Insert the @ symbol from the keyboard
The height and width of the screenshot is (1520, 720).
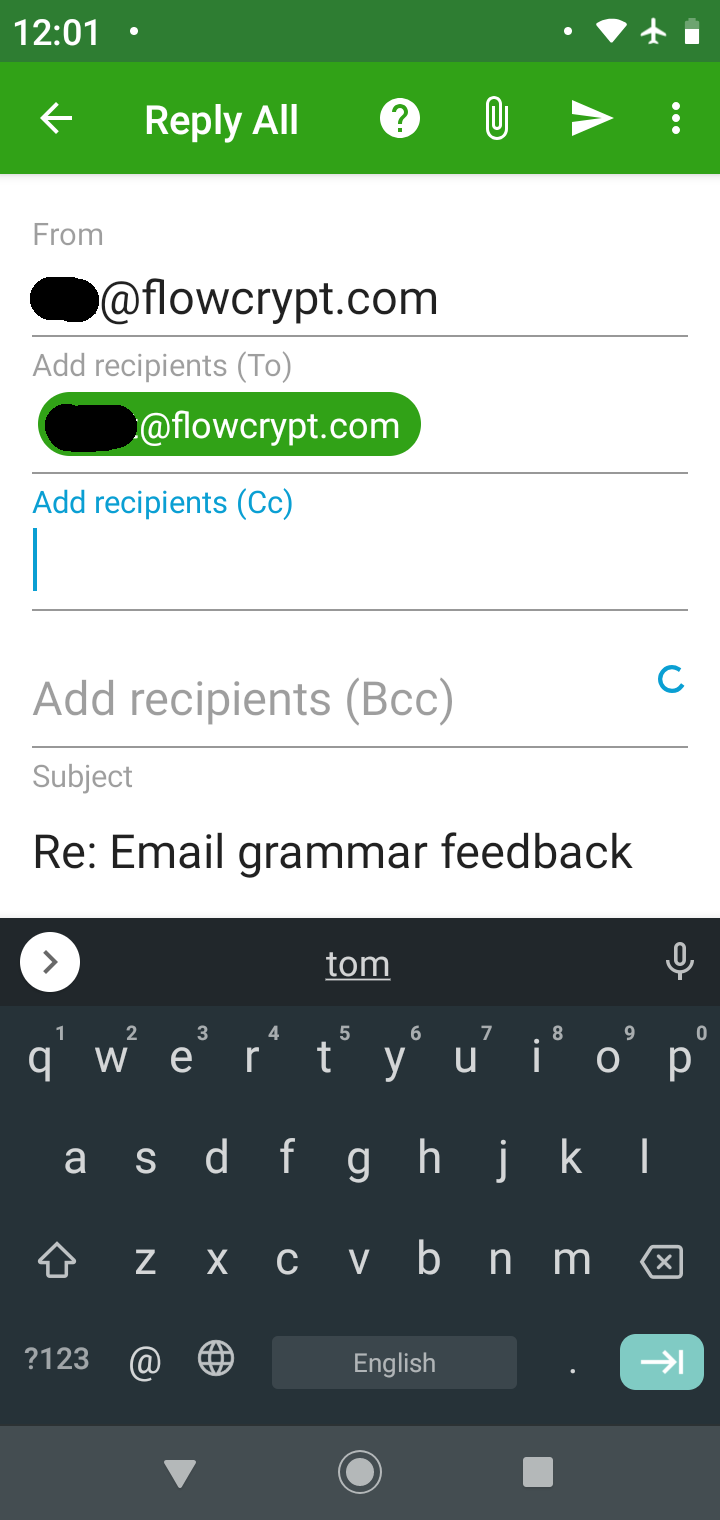144,1360
